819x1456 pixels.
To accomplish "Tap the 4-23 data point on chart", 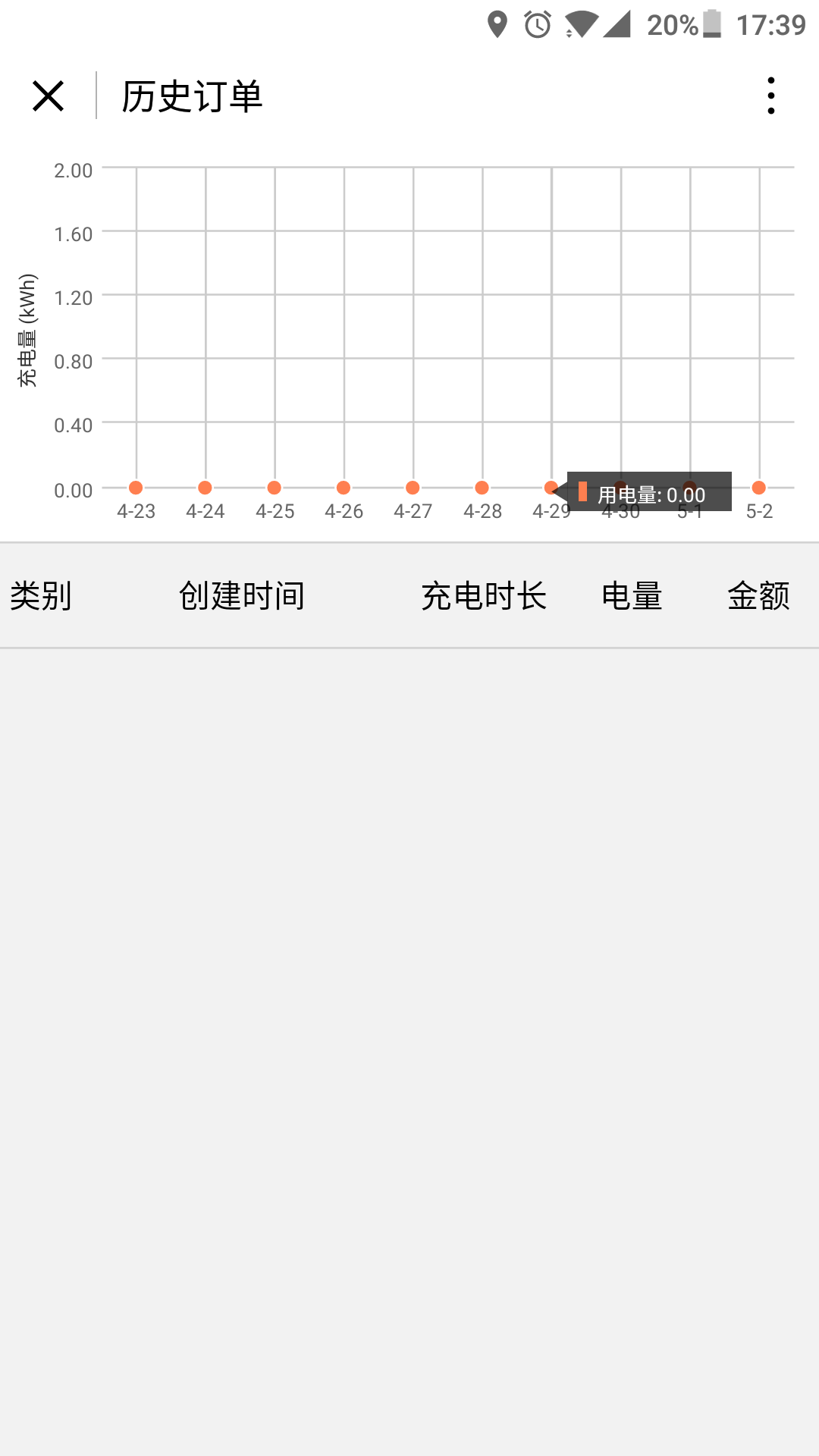I will point(136,488).
